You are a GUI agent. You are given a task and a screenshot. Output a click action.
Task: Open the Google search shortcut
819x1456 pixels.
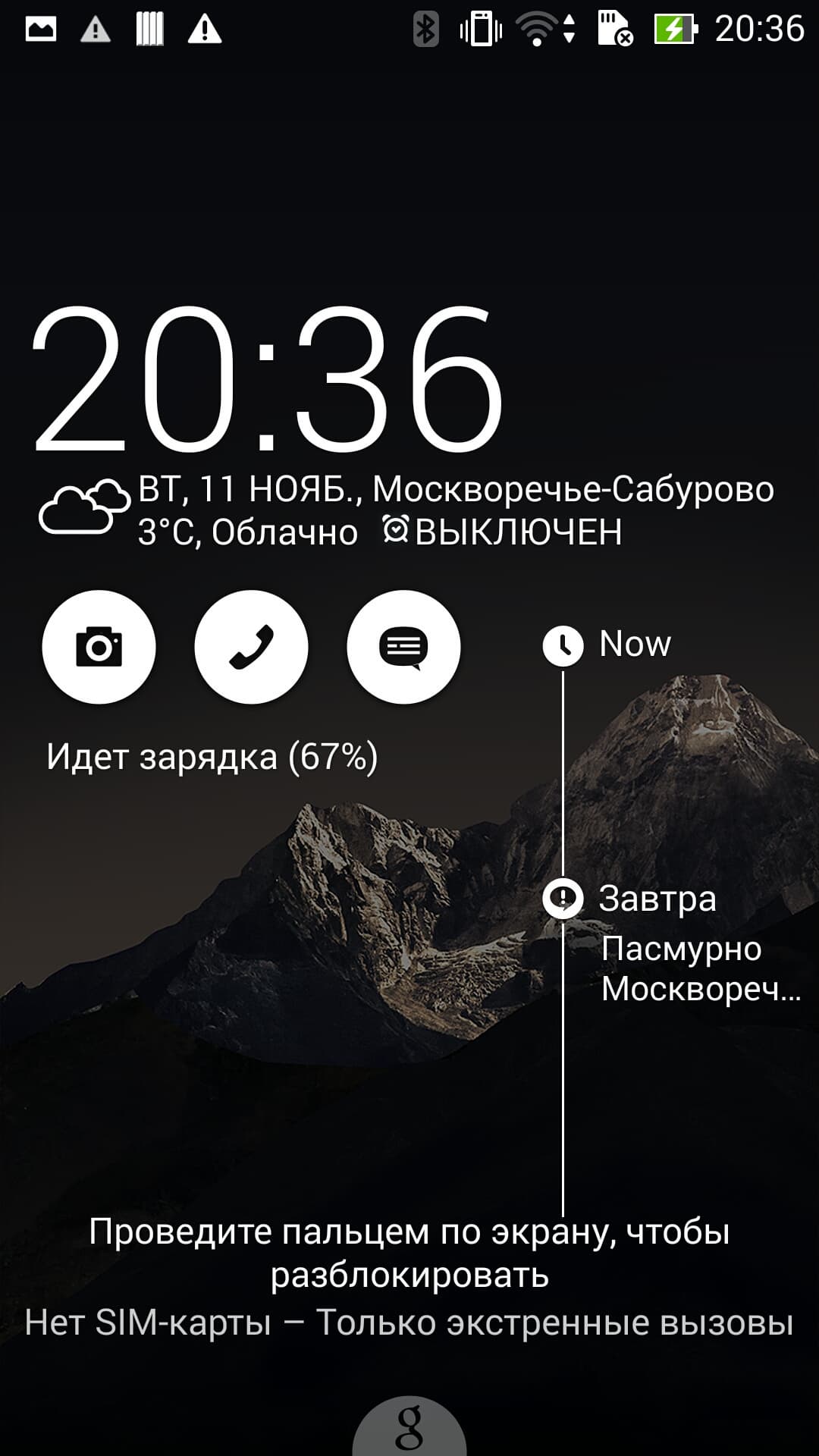pos(409,1427)
